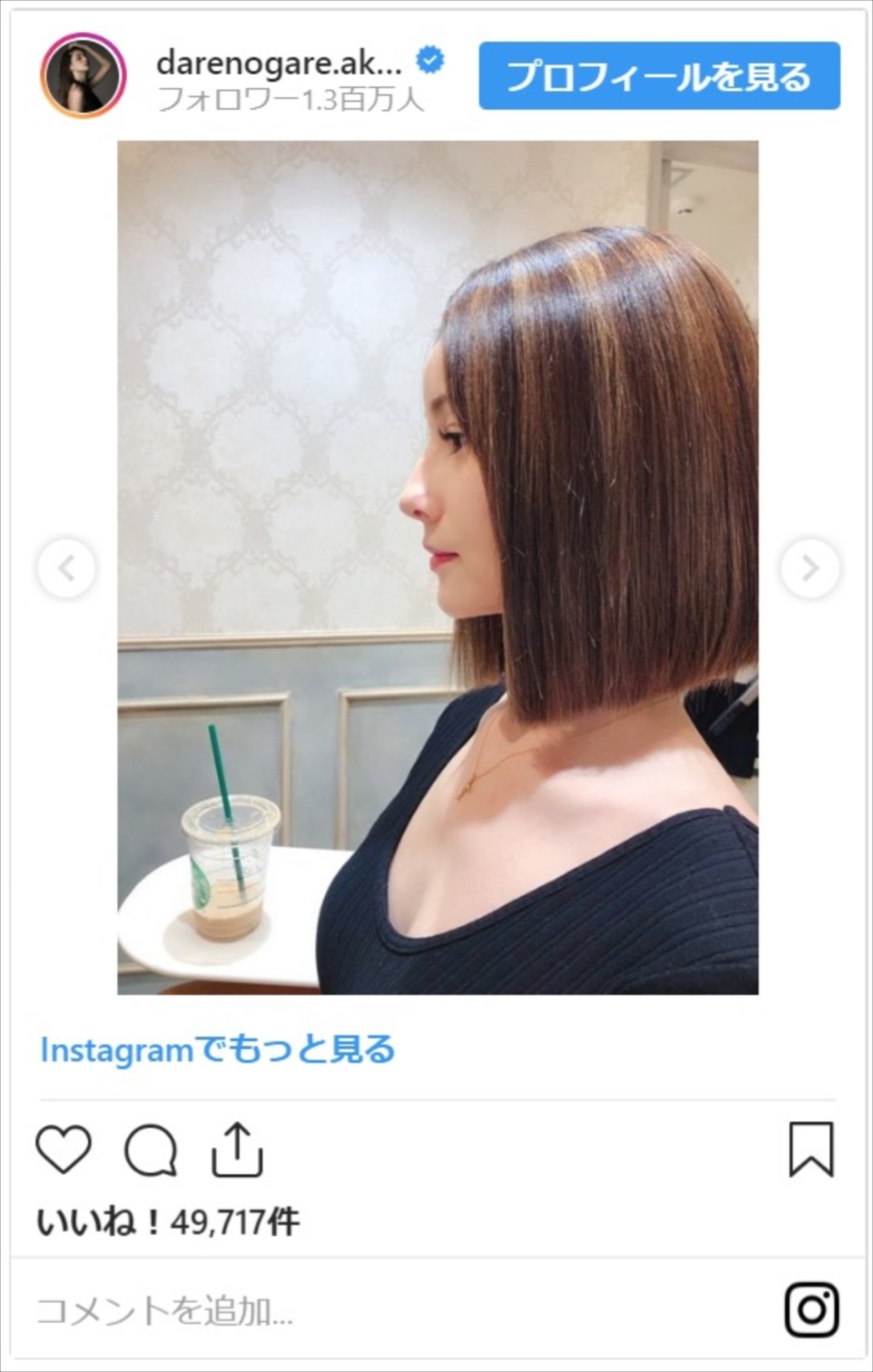The height and width of the screenshot is (1372, 873).
Task: Tap プロフィールを見る button
Action: tap(659, 76)
